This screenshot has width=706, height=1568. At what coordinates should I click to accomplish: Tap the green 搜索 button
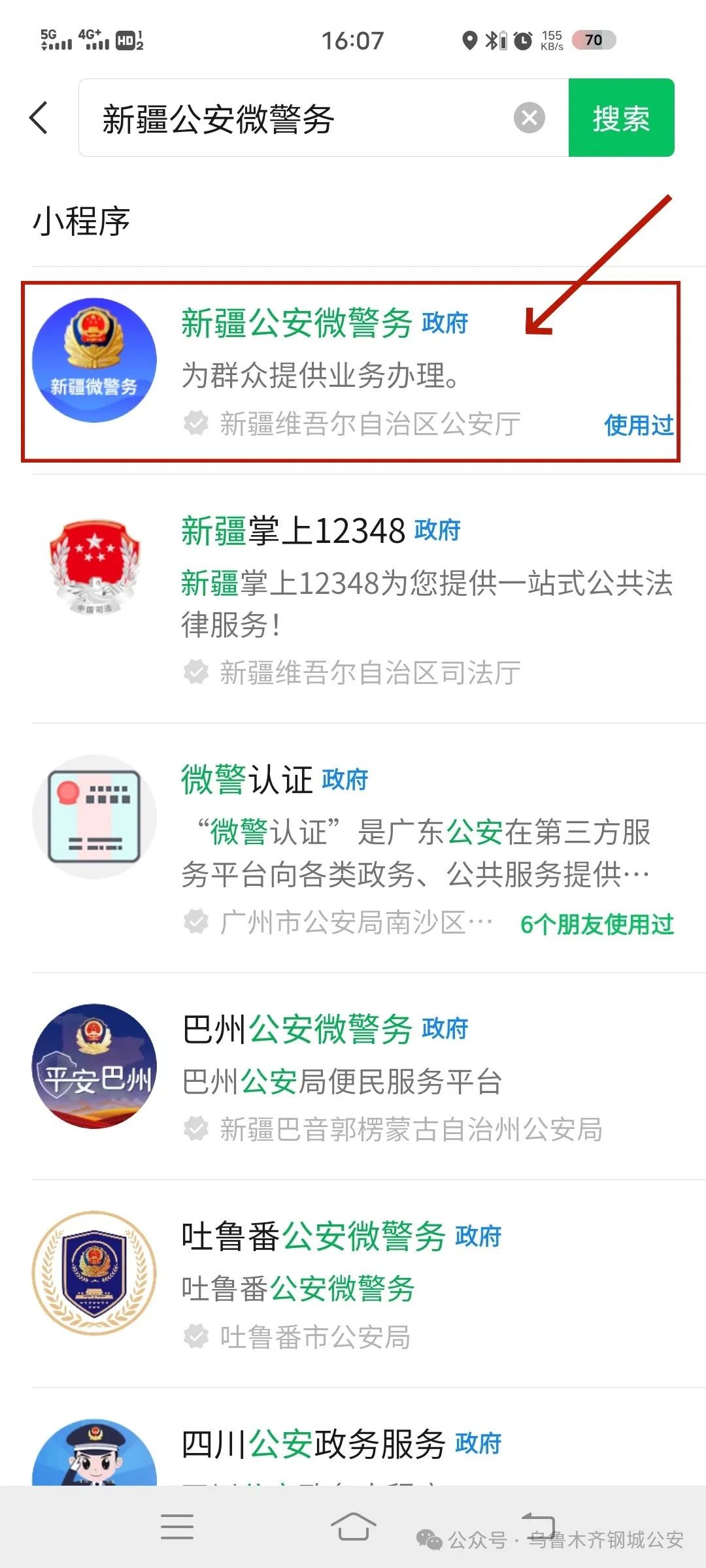click(621, 118)
